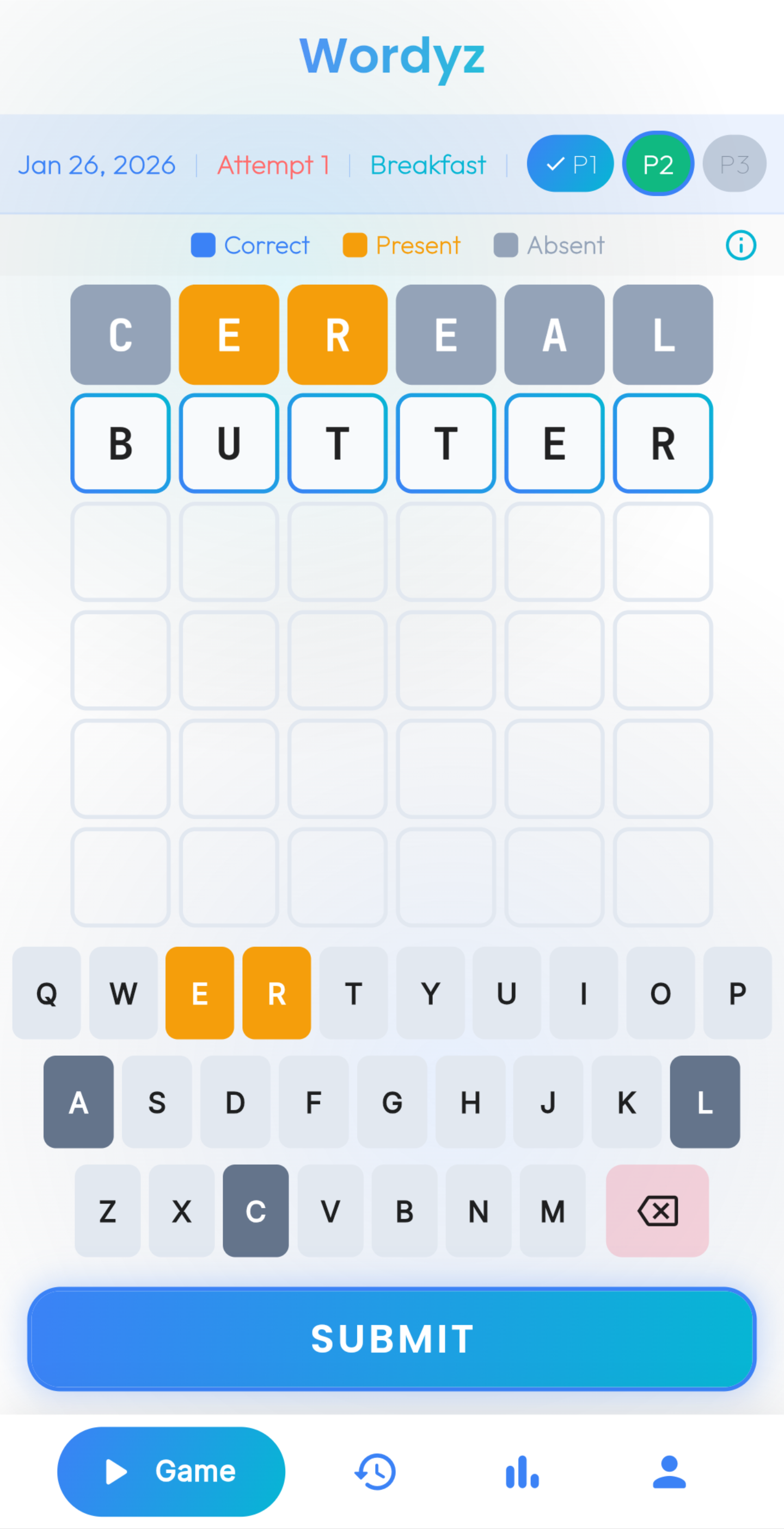Open the game history with the clock icon
Image resolution: width=784 pixels, height=1529 pixels.
375,1472
